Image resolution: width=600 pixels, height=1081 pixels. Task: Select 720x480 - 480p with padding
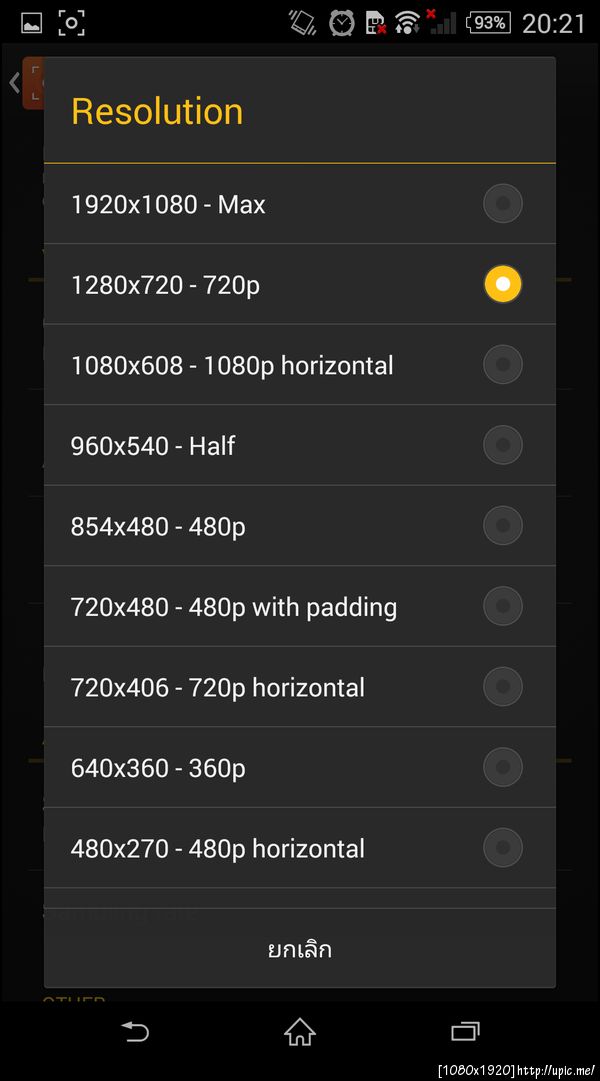coord(300,606)
